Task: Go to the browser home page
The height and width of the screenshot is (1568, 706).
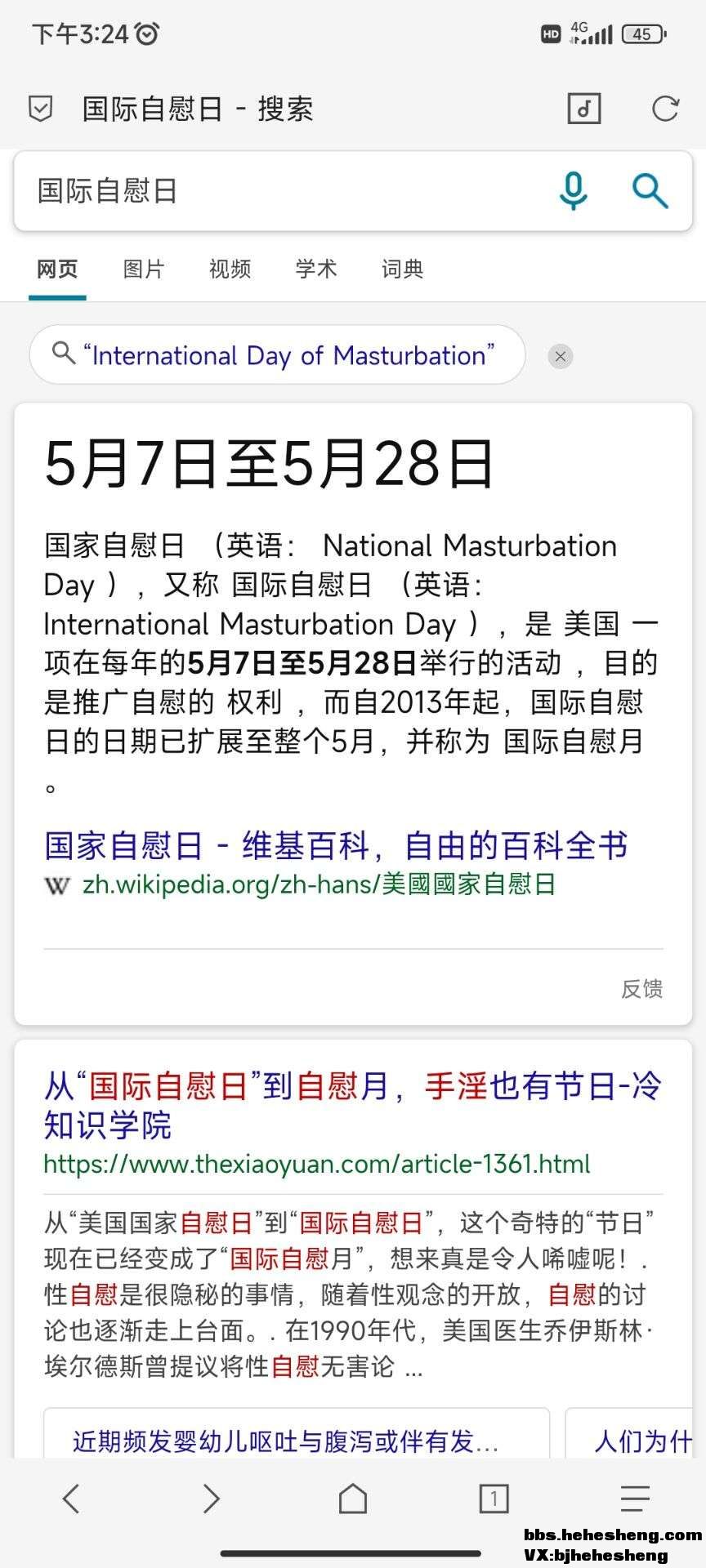Action: [x=353, y=1498]
